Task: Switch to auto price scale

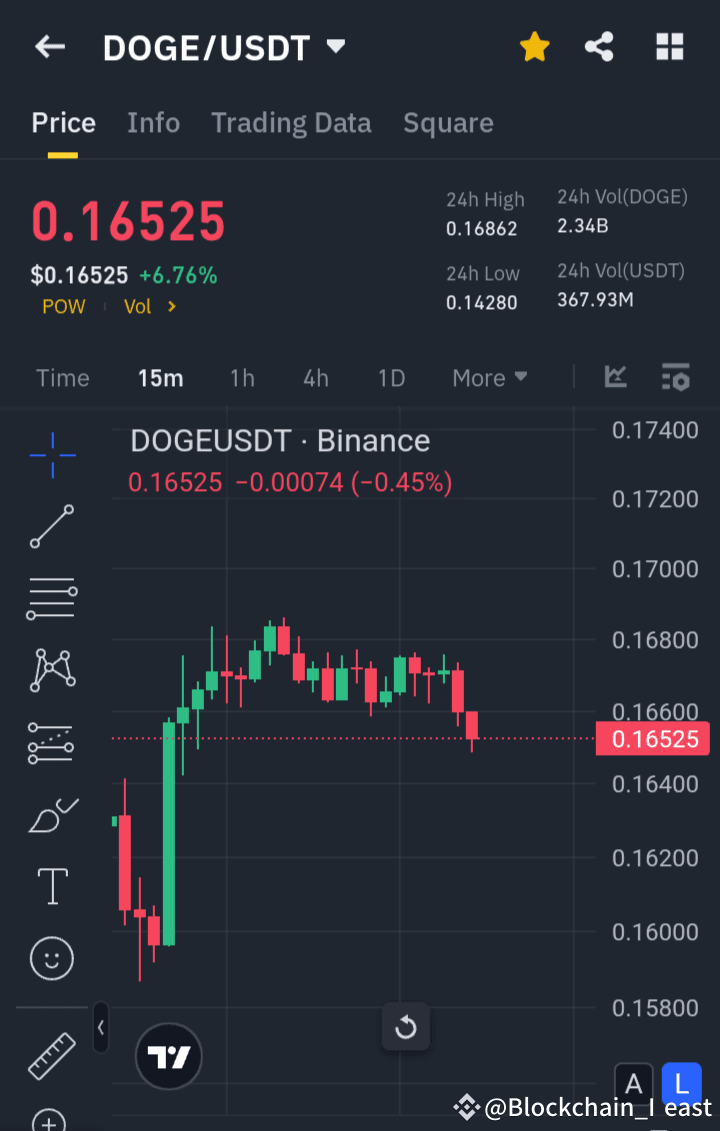Action: click(634, 1084)
